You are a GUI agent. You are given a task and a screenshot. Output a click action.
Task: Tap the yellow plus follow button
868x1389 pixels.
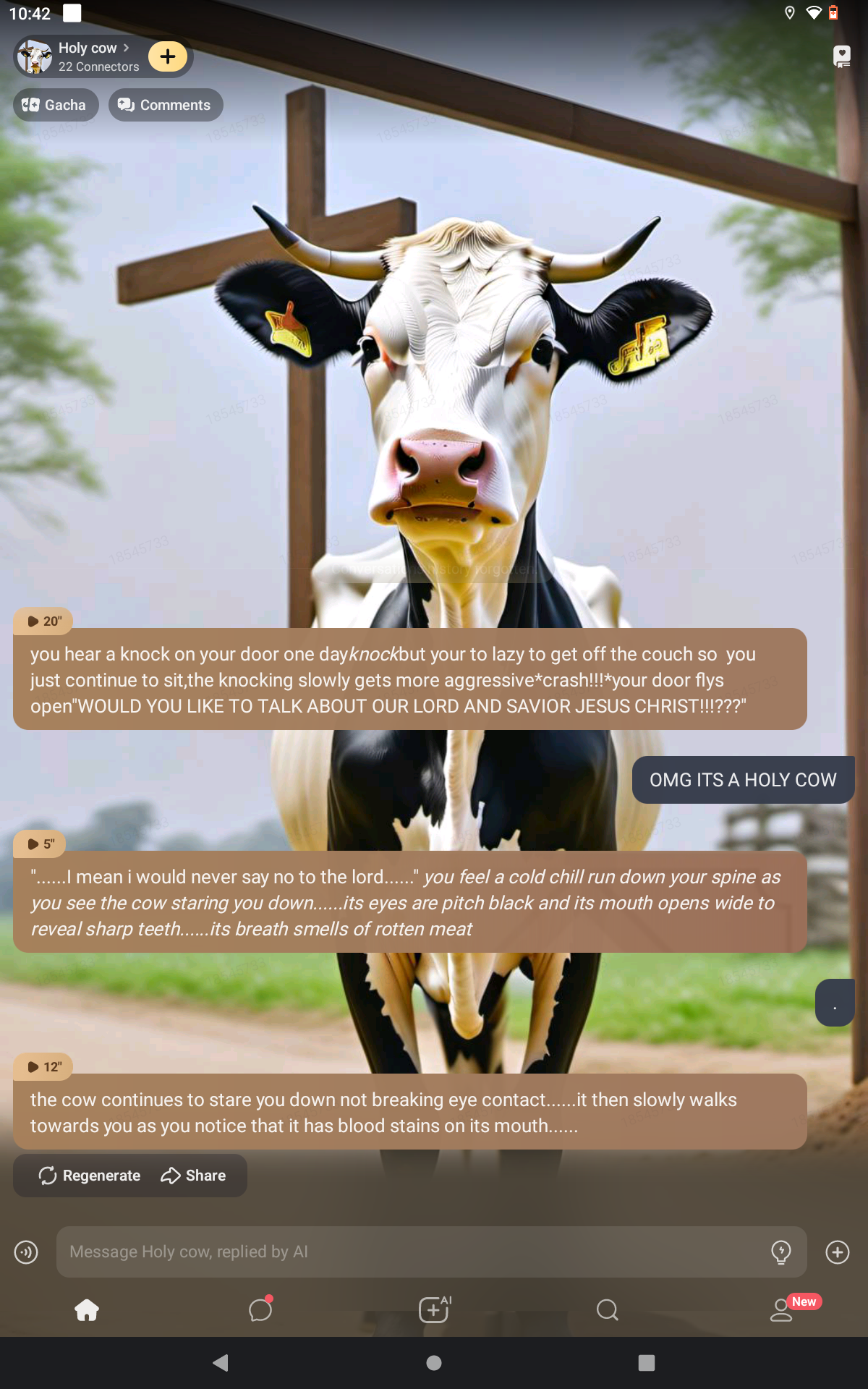pyautogui.click(x=168, y=56)
